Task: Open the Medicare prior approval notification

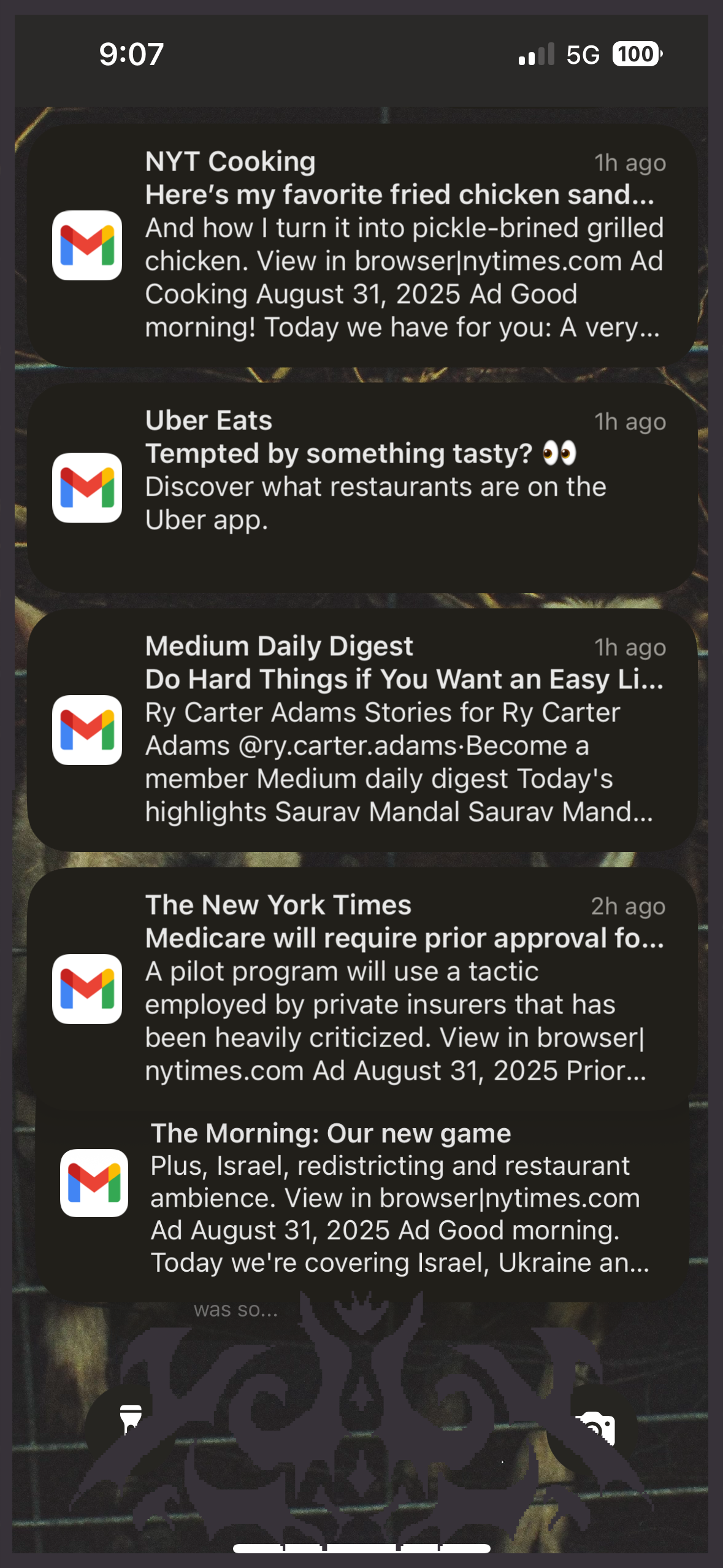Action: (362, 988)
